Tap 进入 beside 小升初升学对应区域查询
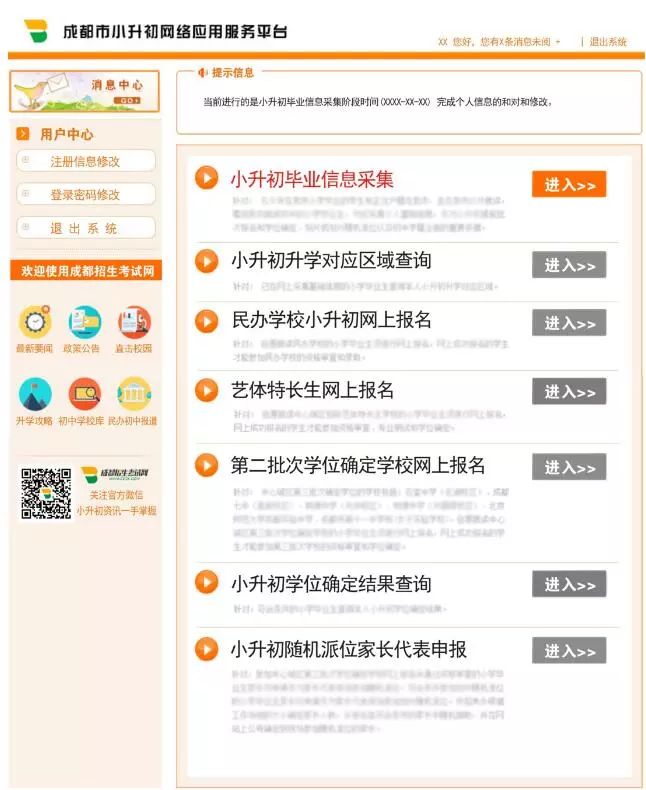The height and width of the screenshot is (790, 646). coord(568,265)
